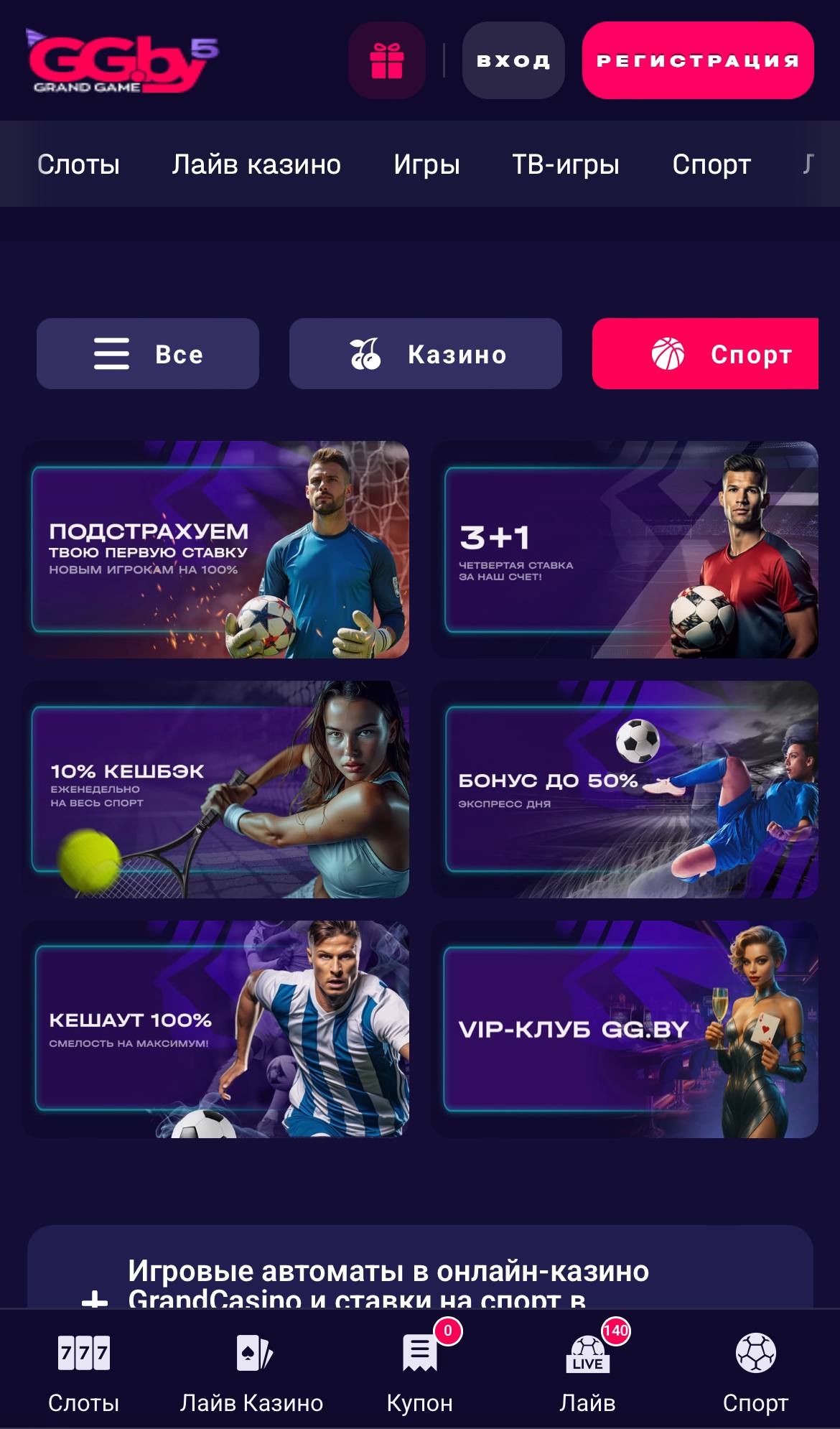The image size is (840, 1429).
Task: Tap the Регистрация button
Action: coord(698,60)
